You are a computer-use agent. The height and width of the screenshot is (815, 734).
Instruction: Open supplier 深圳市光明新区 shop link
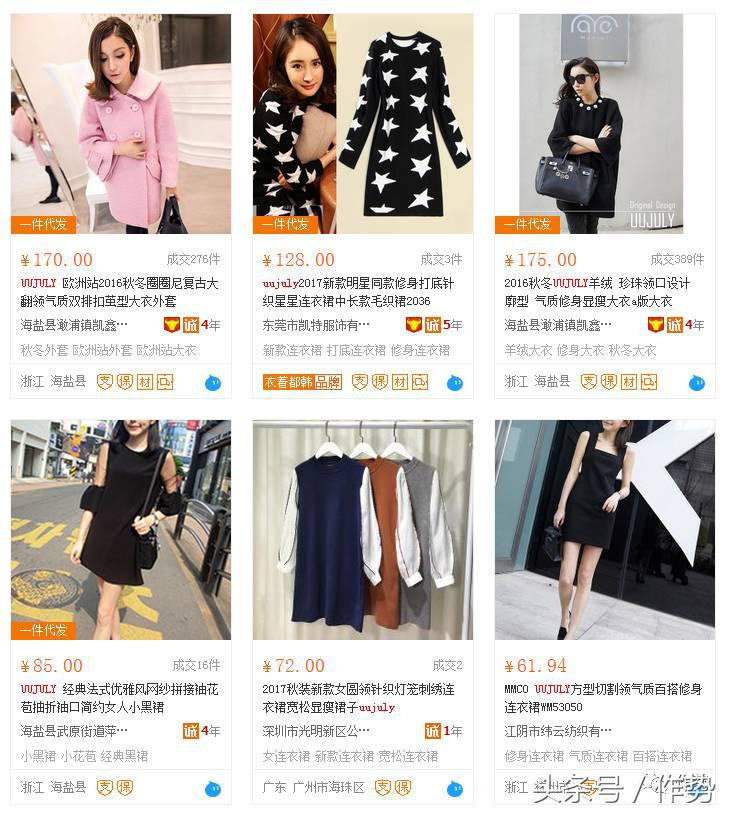pos(316,731)
